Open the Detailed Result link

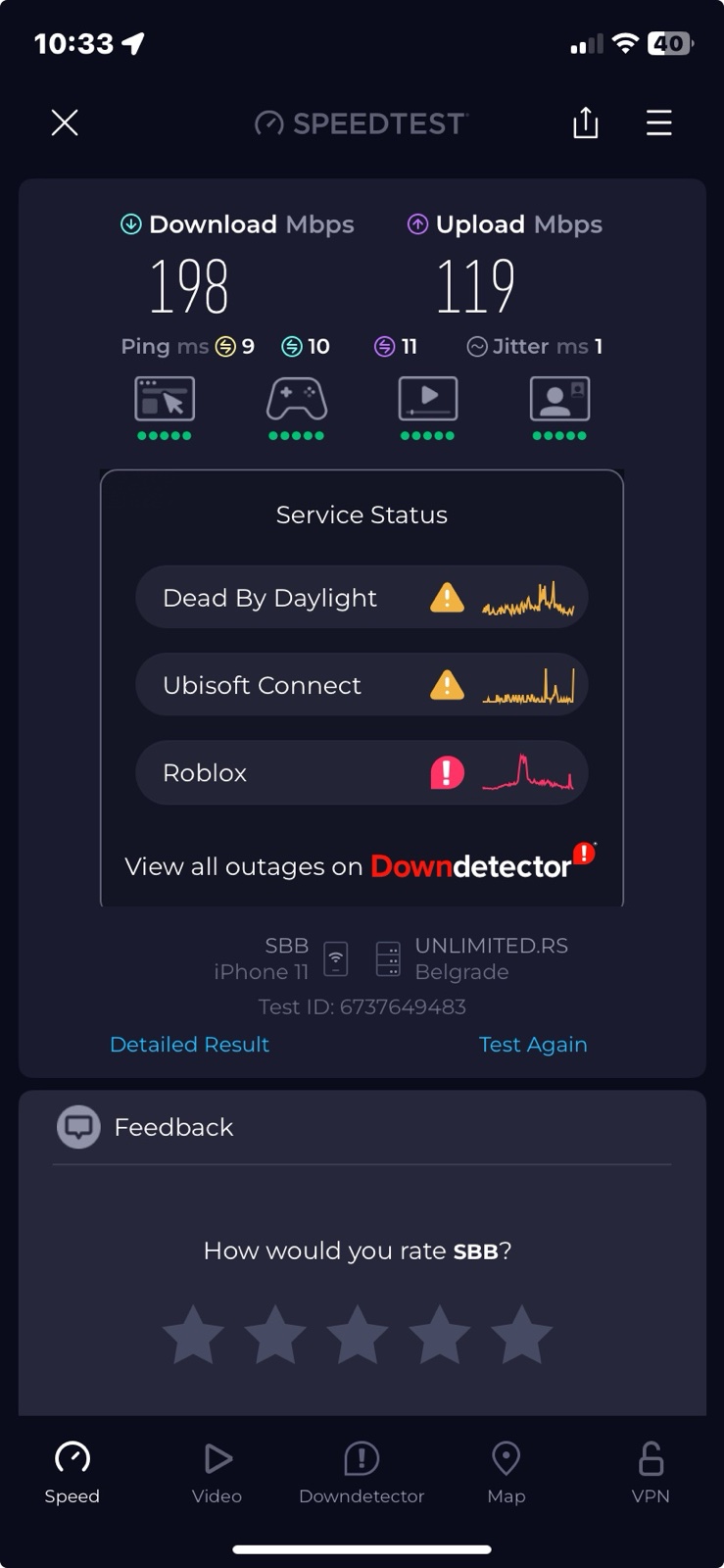[x=189, y=1045]
